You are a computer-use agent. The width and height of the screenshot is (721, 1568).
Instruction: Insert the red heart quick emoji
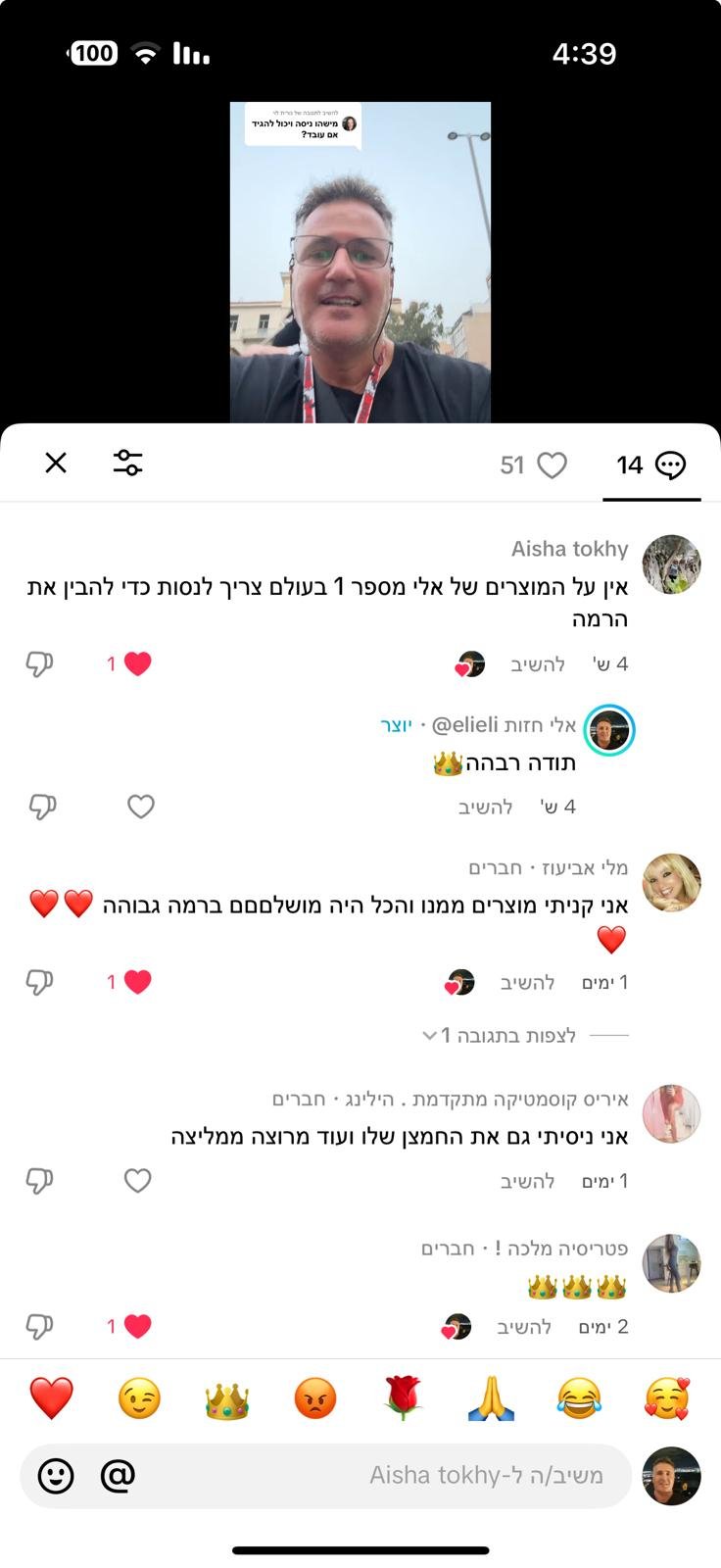click(x=51, y=1397)
